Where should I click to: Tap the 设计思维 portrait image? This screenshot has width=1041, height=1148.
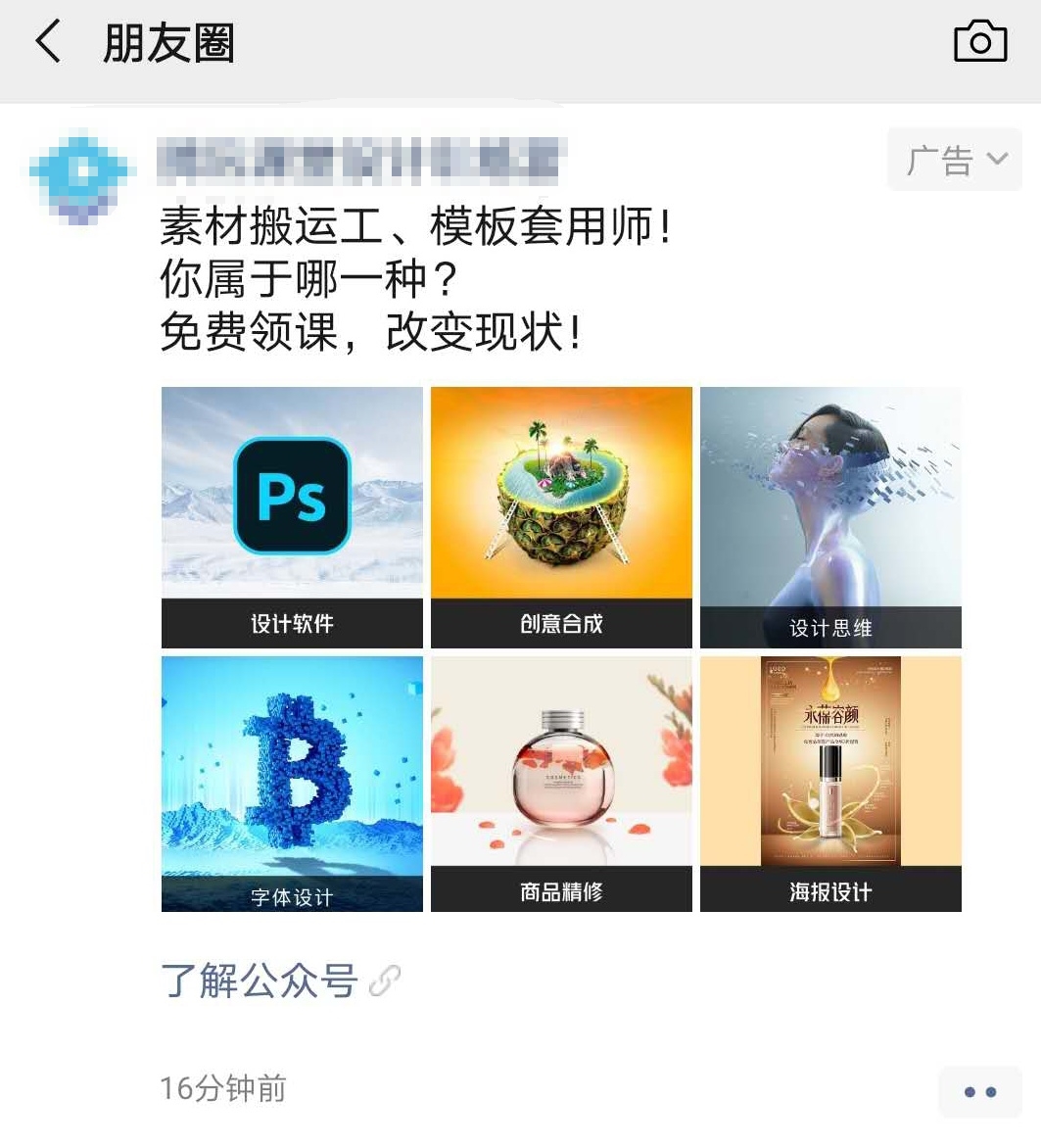click(829, 500)
